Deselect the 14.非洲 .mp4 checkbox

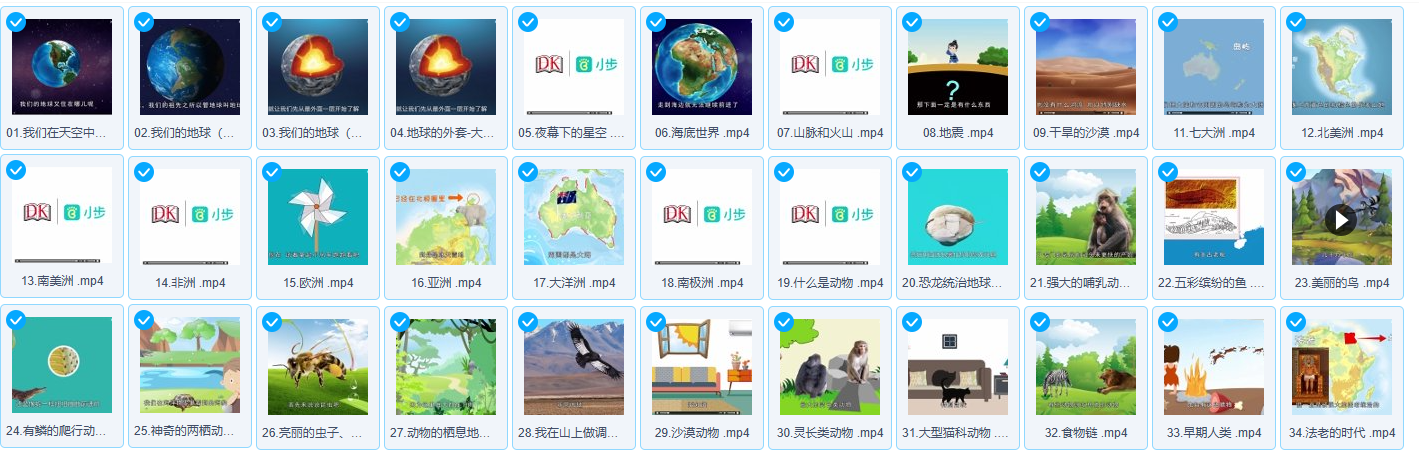click(x=144, y=172)
